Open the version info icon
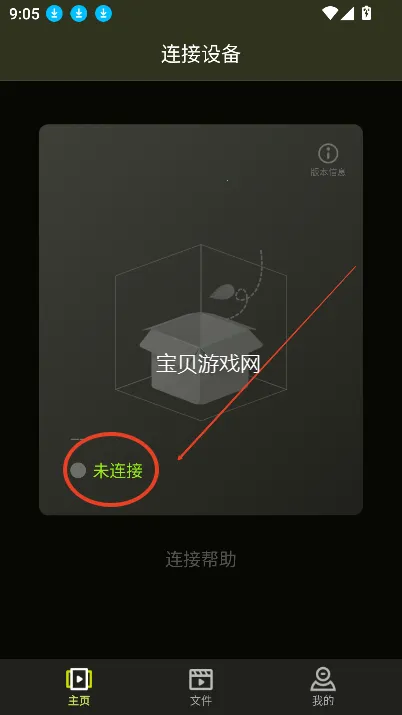This screenshot has width=402, height=715. (x=328, y=160)
